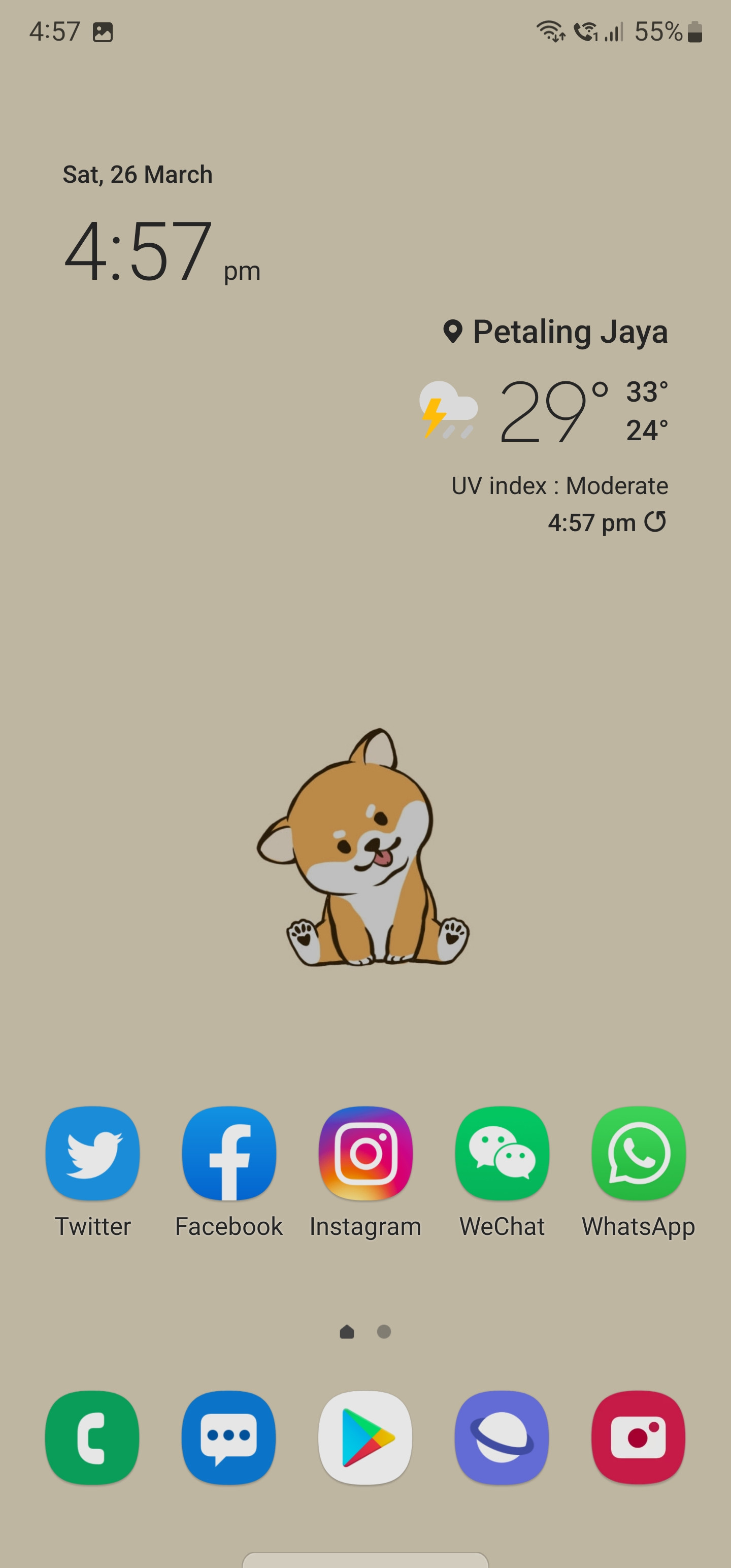Image resolution: width=731 pixels, height=1568 pixels.
Task: Launch the Messages app in the dock
Action: click(229, 1437)
